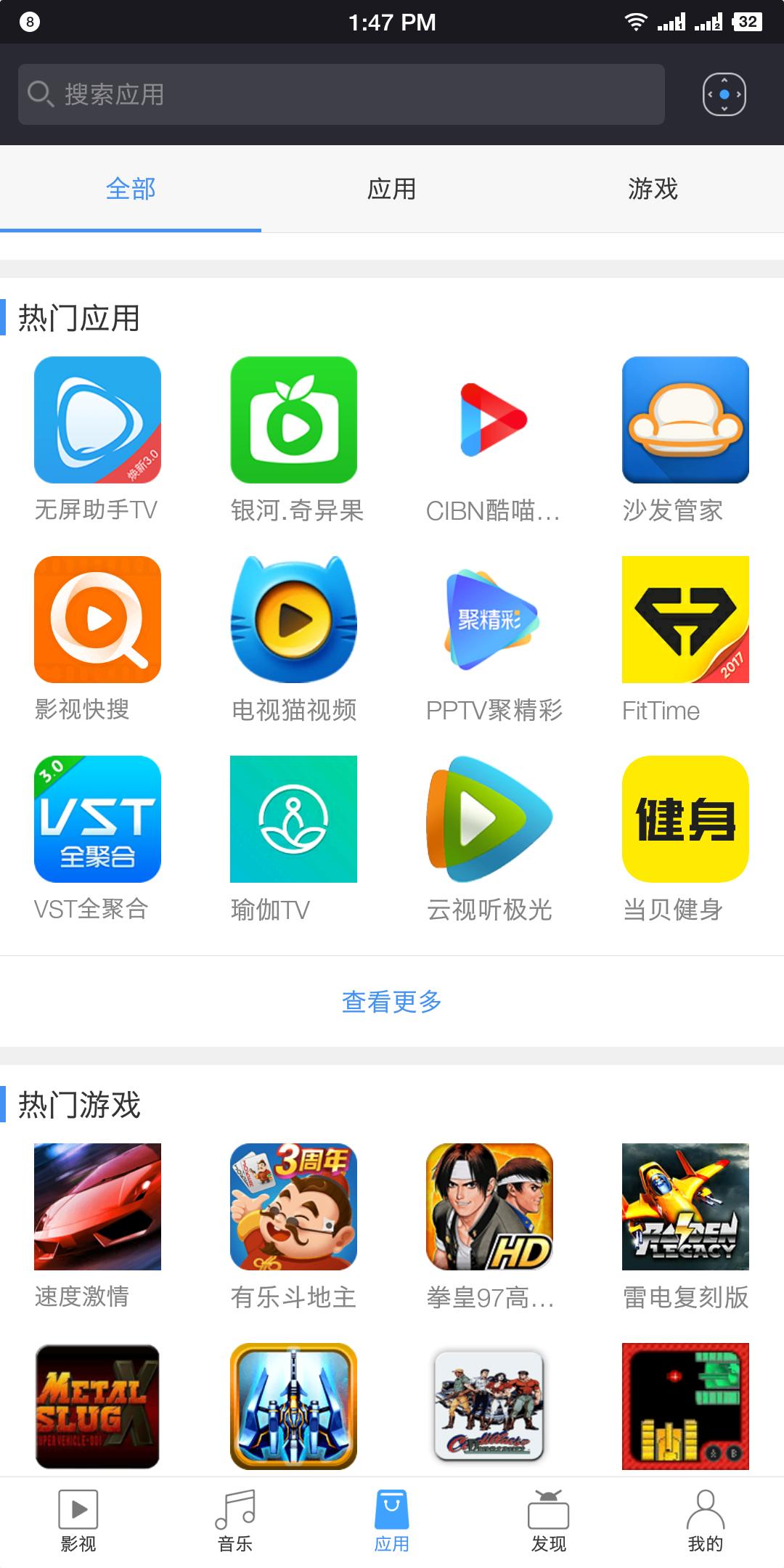
Task: Select the CIBN酷喵 app icon
Action: pos(489,420)
